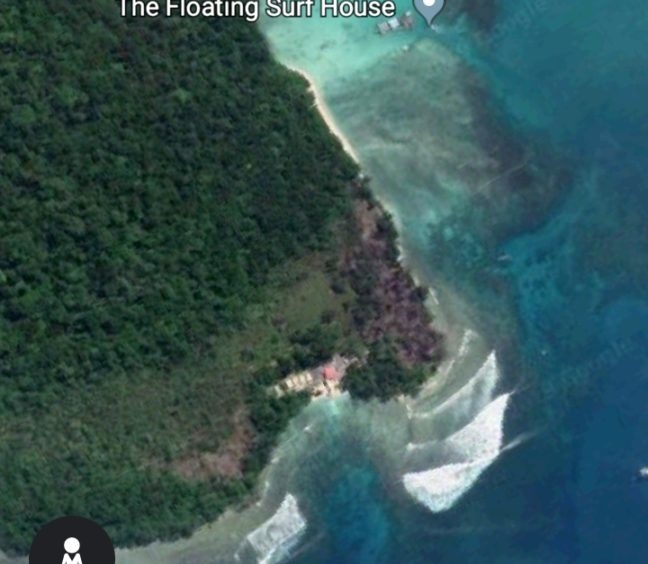Open Street View pegman button
Viewport: 648px width, 564px height.
point(71,547)
